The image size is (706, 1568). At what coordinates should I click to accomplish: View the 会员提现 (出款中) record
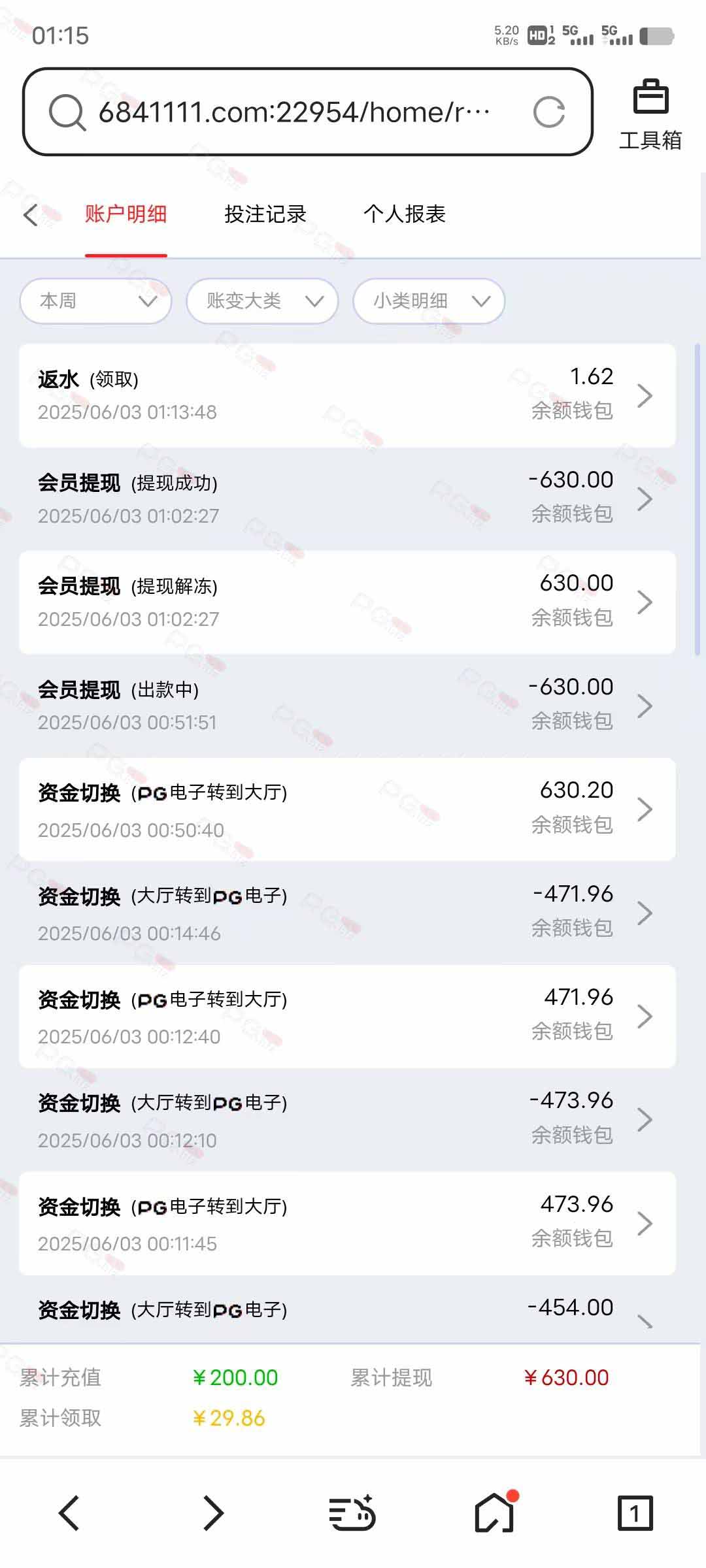(x=347, y=706)
